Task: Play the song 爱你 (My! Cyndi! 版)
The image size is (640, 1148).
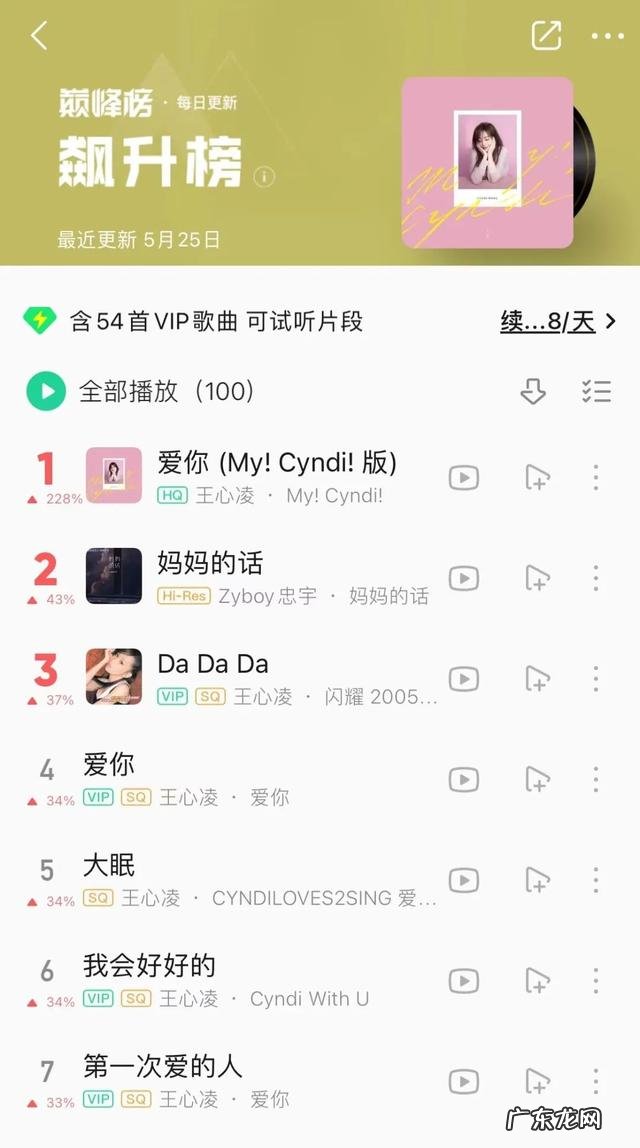Action: [x=277, y=463]
